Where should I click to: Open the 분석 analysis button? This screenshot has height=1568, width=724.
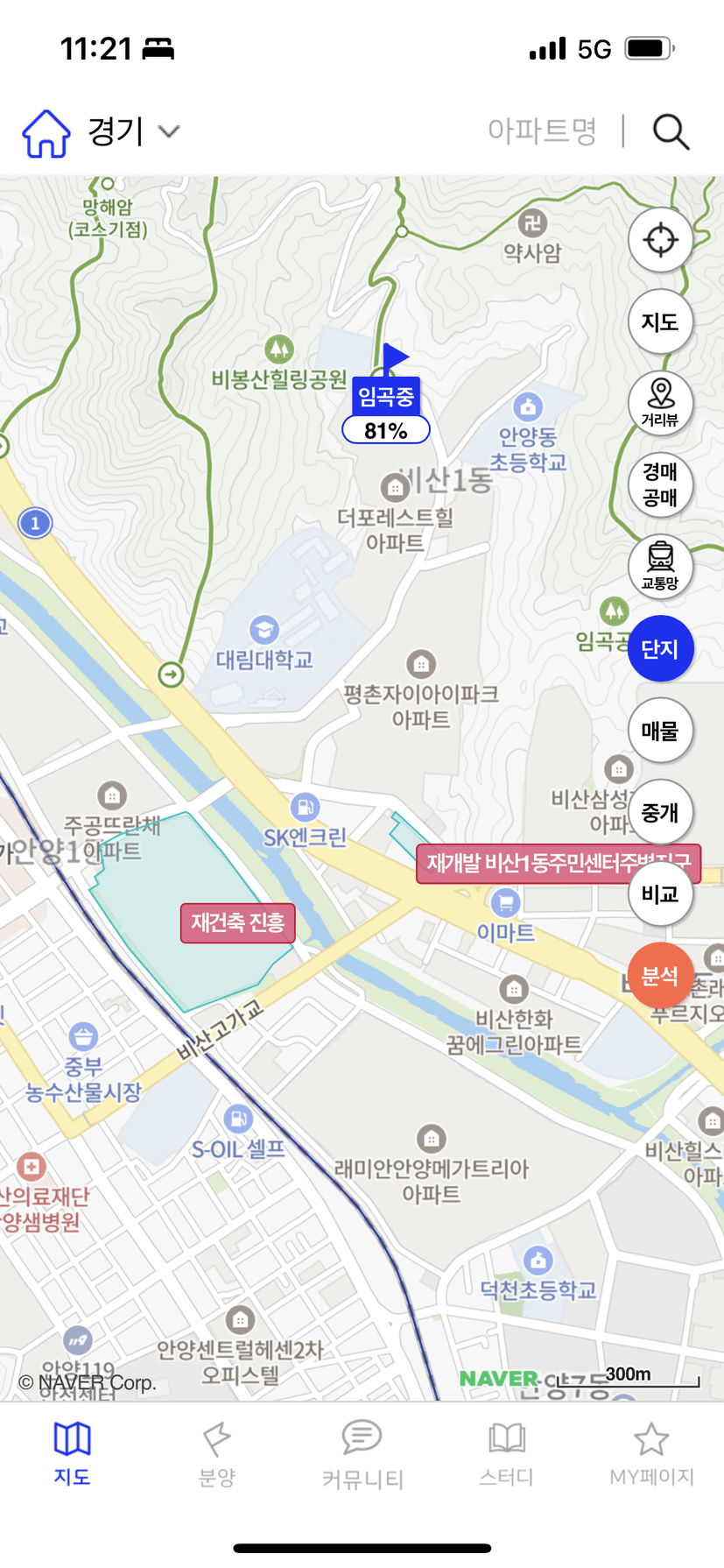660,975
